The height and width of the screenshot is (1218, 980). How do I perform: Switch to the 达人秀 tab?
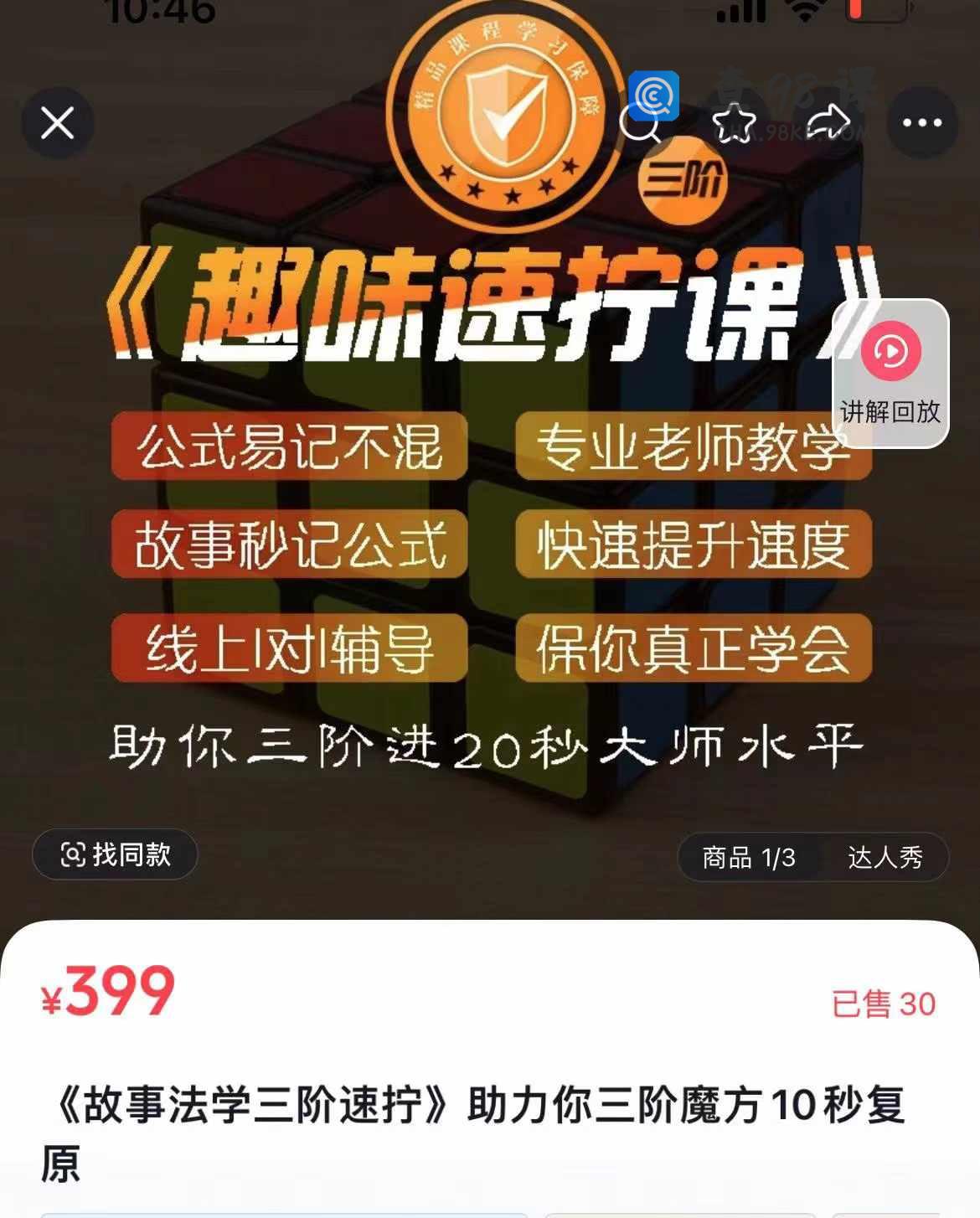point(885,857)
